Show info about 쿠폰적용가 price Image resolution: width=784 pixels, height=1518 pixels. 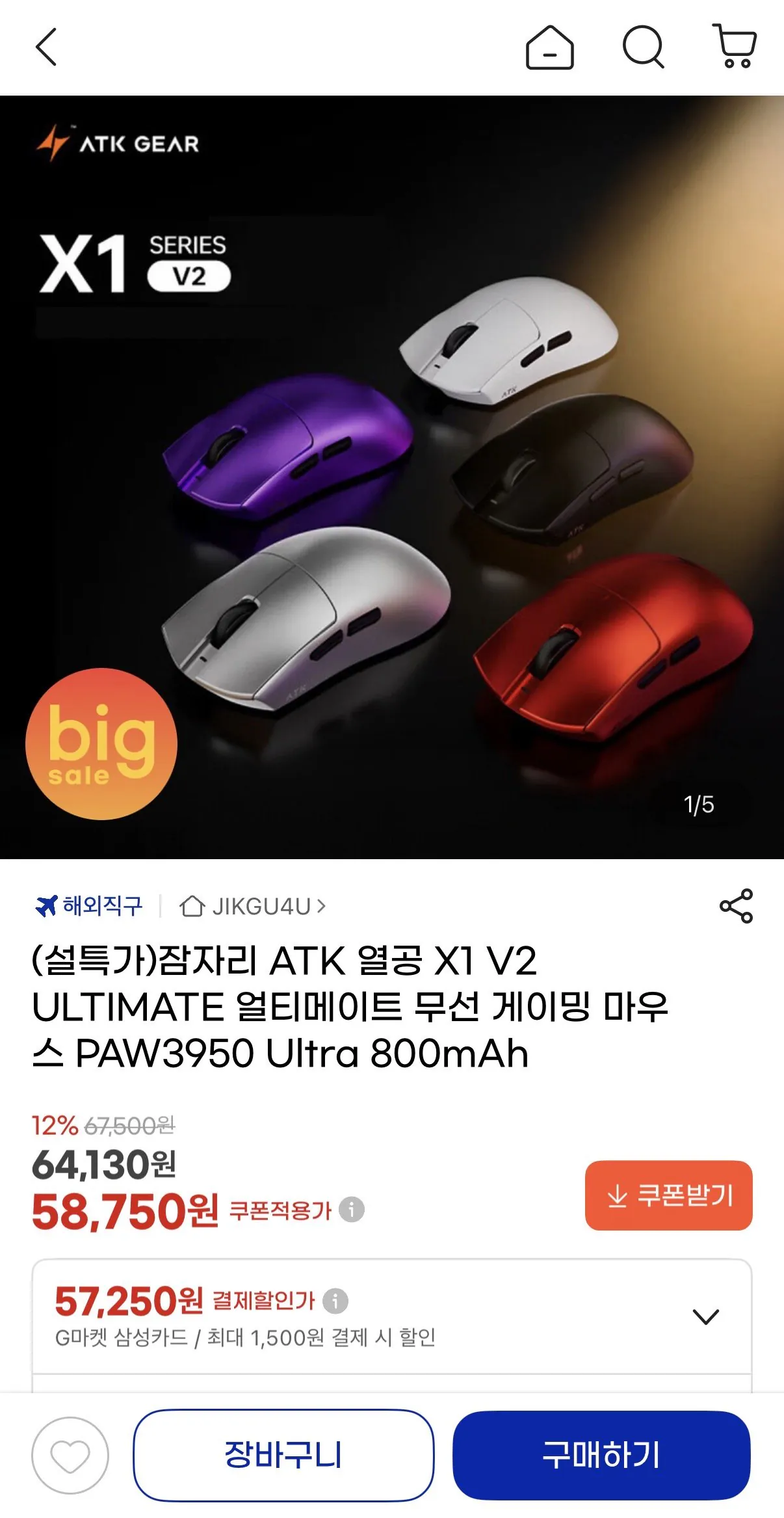(352, 1210)
